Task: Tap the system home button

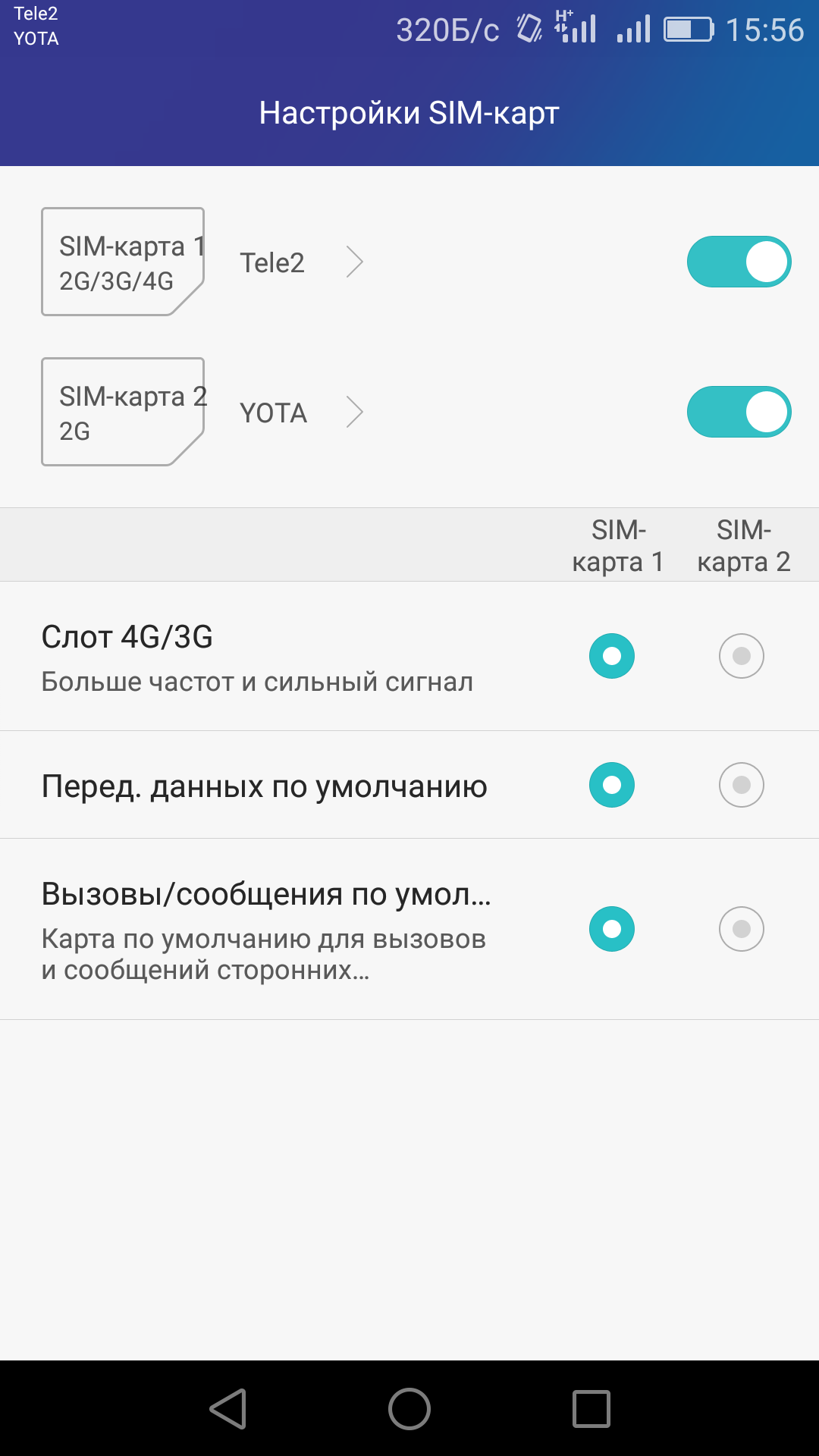Action: (x=409, y=1409)
